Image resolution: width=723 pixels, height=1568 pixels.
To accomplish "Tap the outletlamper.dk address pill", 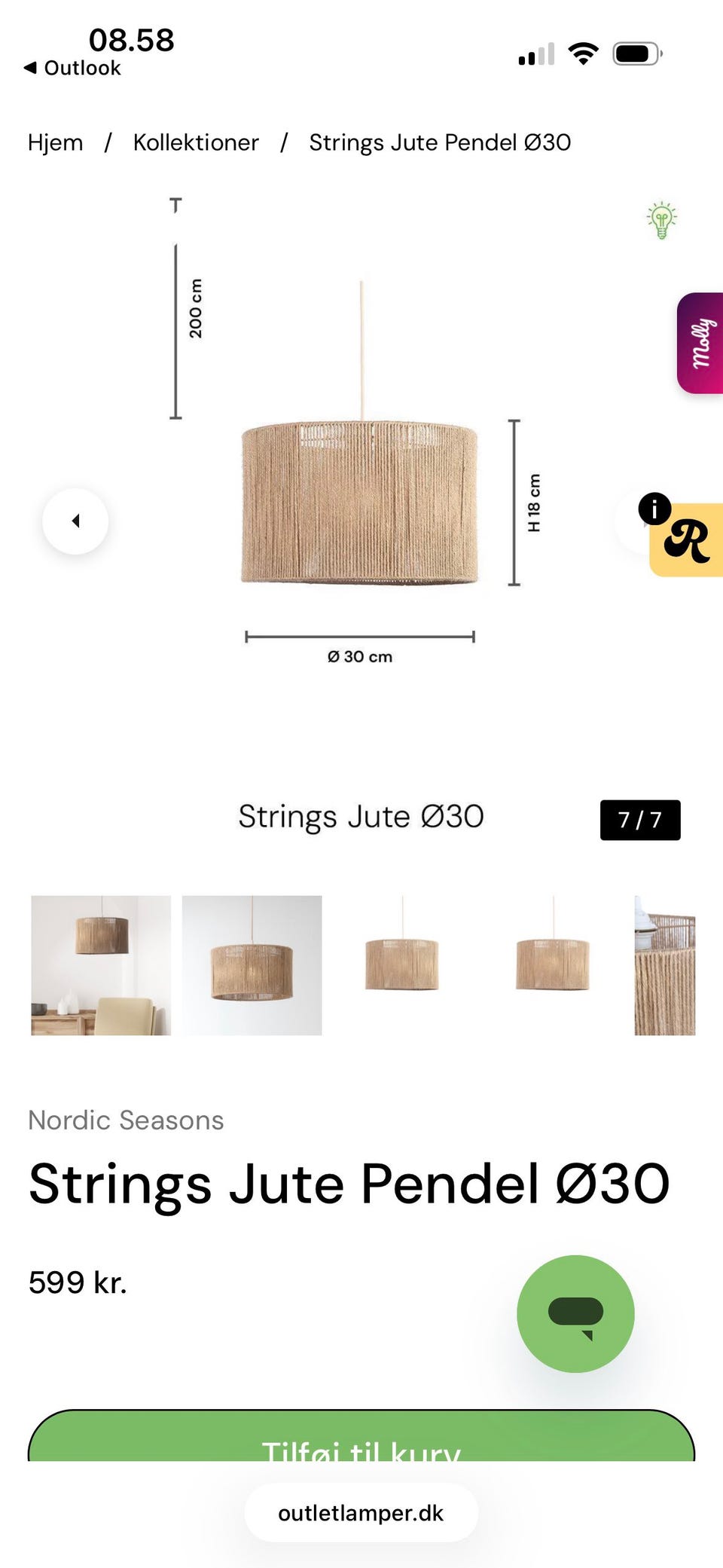I will click(x=361, y=1513).
